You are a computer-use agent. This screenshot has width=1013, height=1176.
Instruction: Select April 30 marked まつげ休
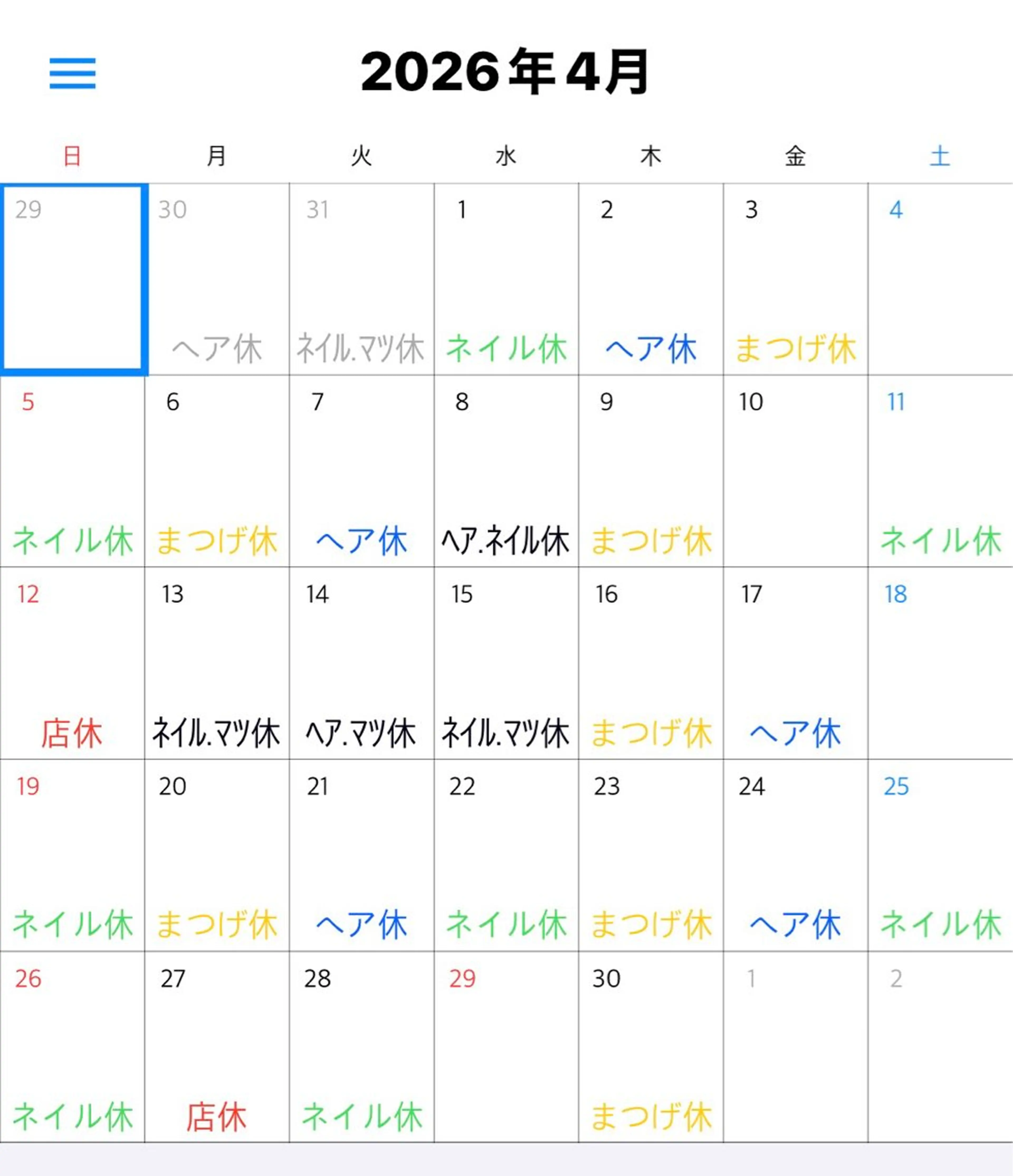(651, 1047)
